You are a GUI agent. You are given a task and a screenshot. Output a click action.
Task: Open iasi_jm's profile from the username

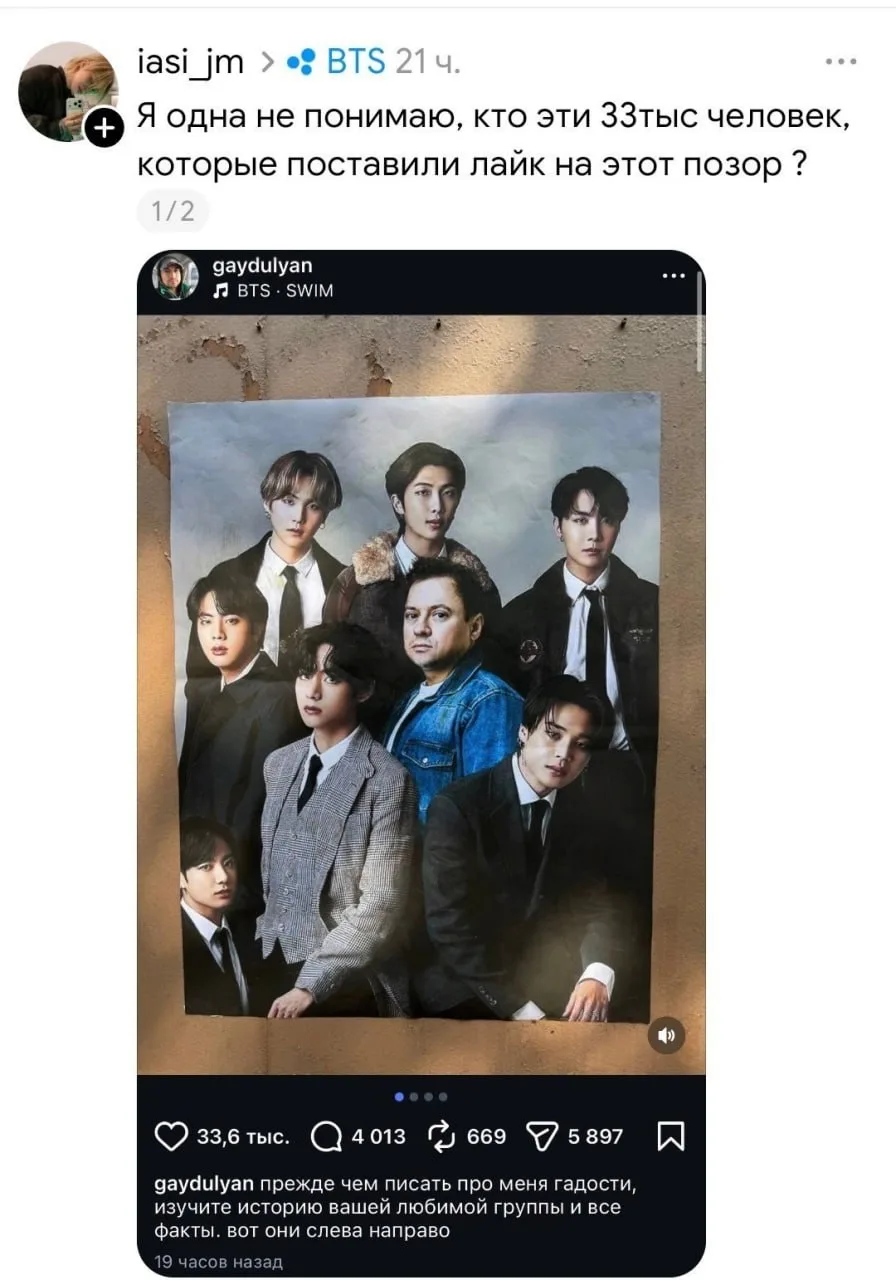(190, 62)
